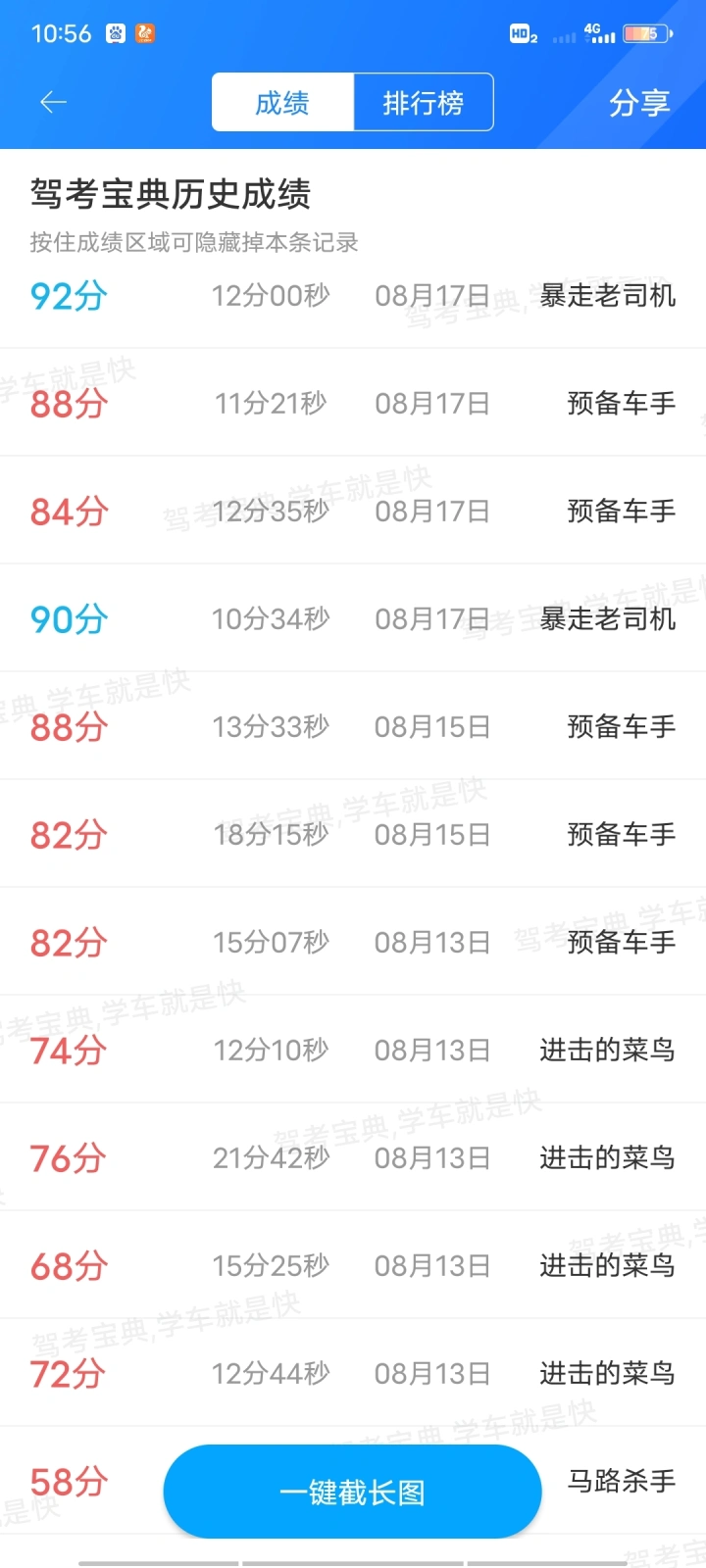Tap 一键截长图 button
Image resolution: width=706 pixels, height=1568 pixels.
click(x=353, y=1493)
